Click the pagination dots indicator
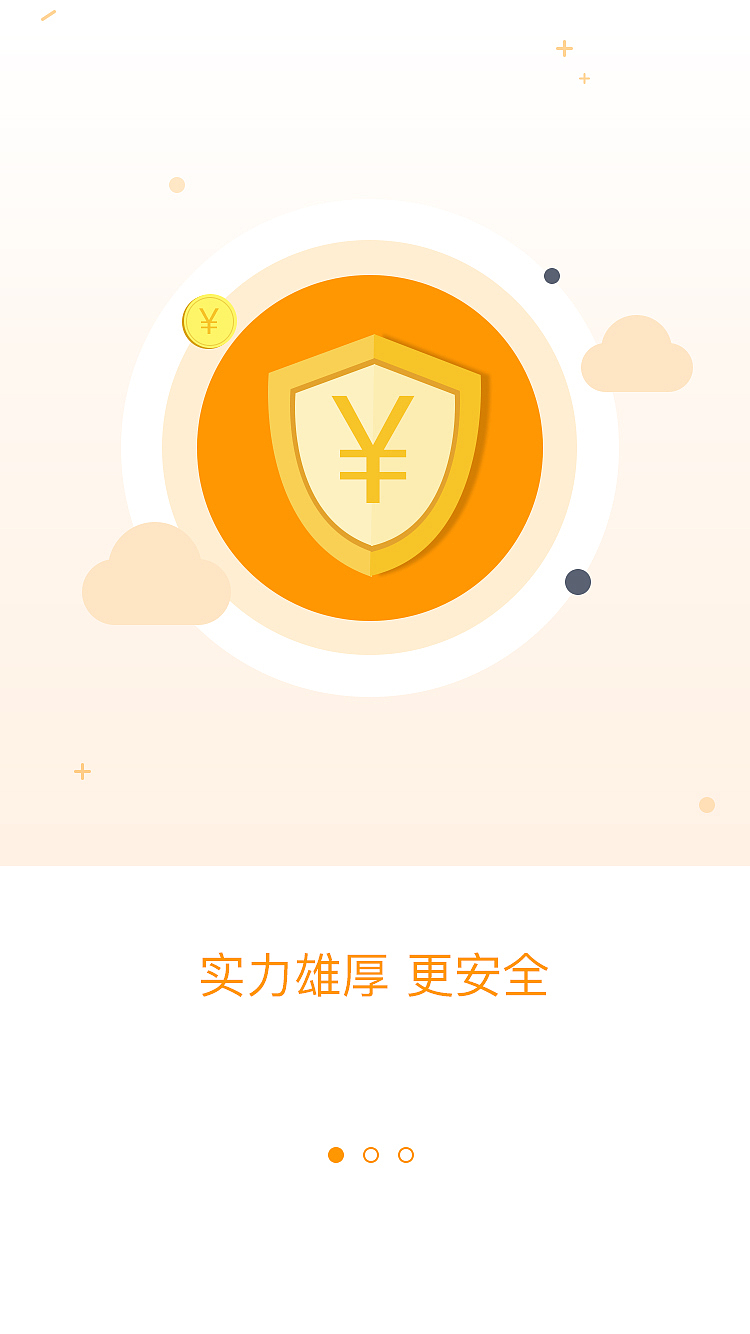This screenshot has width=750, height=1334. (371, 1155)
